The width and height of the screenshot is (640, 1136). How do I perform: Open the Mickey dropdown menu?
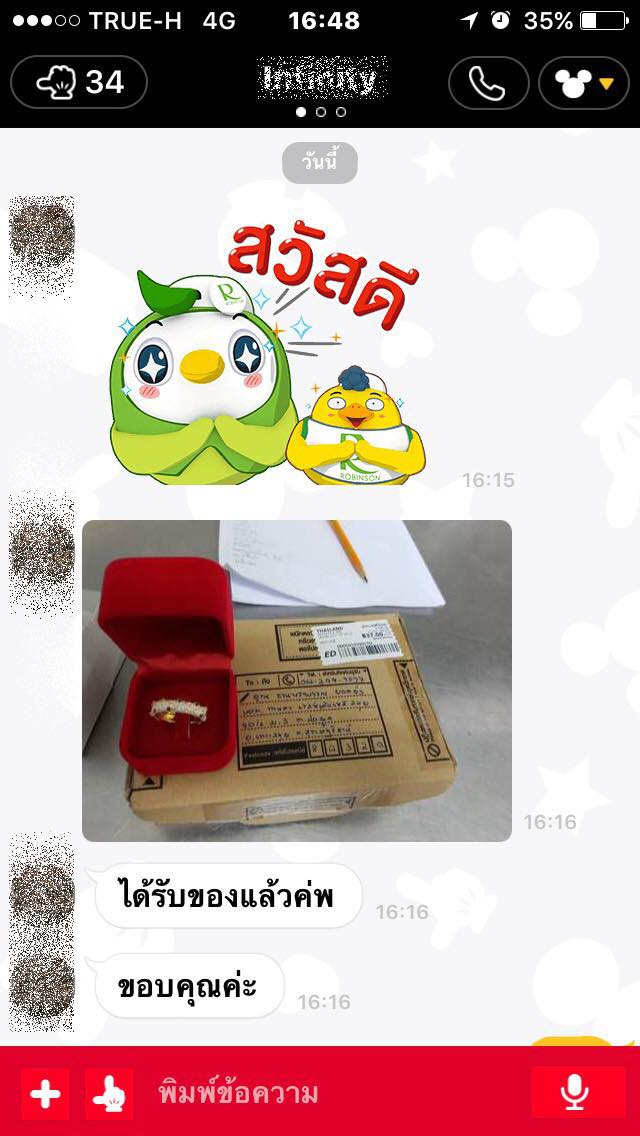pyautogui.click(x=584, y=82)
